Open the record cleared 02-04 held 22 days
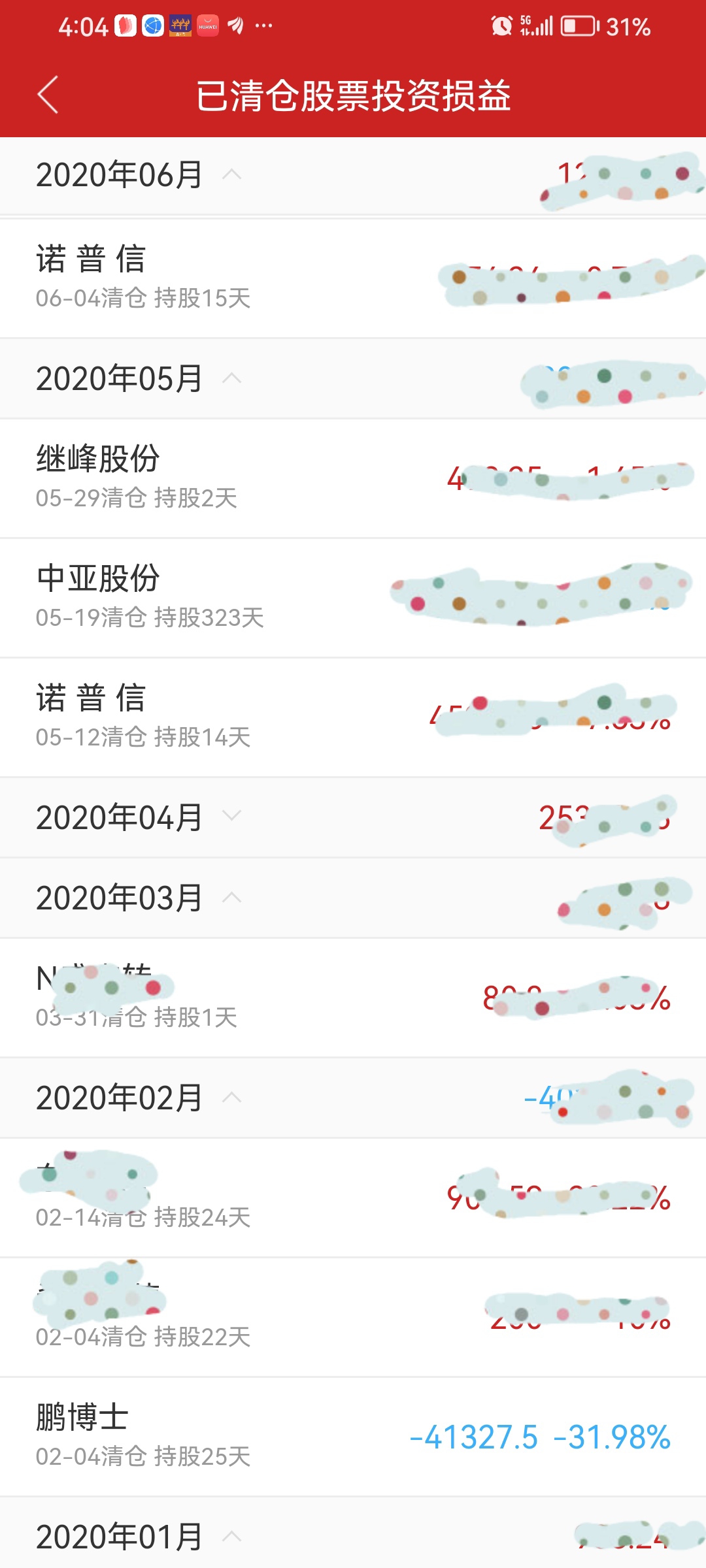Image resolution: width=706 pixels, height=1568 pixels. click(x=353, y=1317)
